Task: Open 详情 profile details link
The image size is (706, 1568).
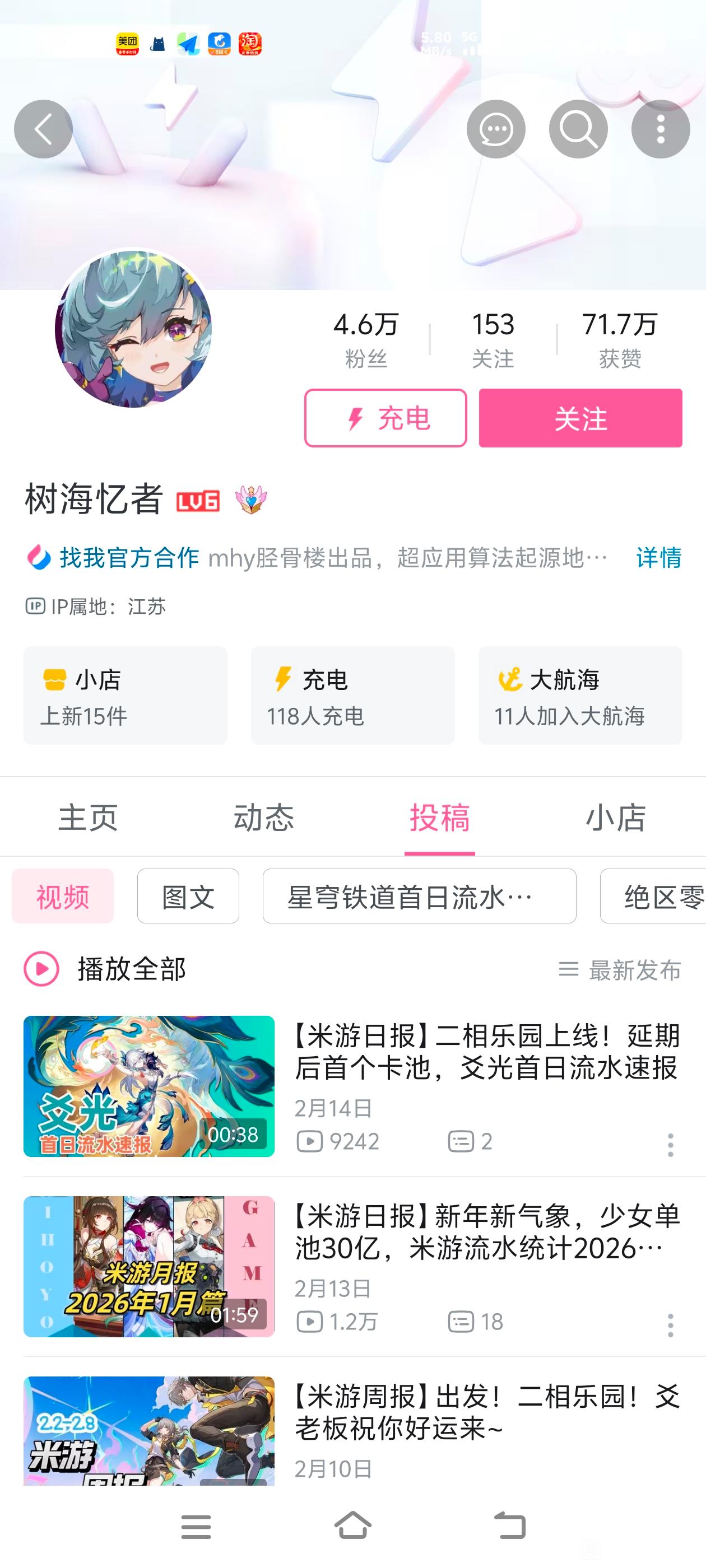Action: click(658, 558)
